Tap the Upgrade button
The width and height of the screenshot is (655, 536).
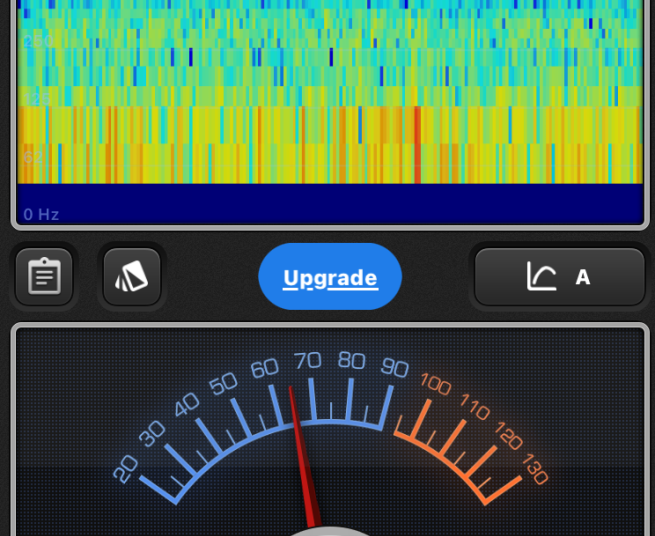[x=330, y=277]
